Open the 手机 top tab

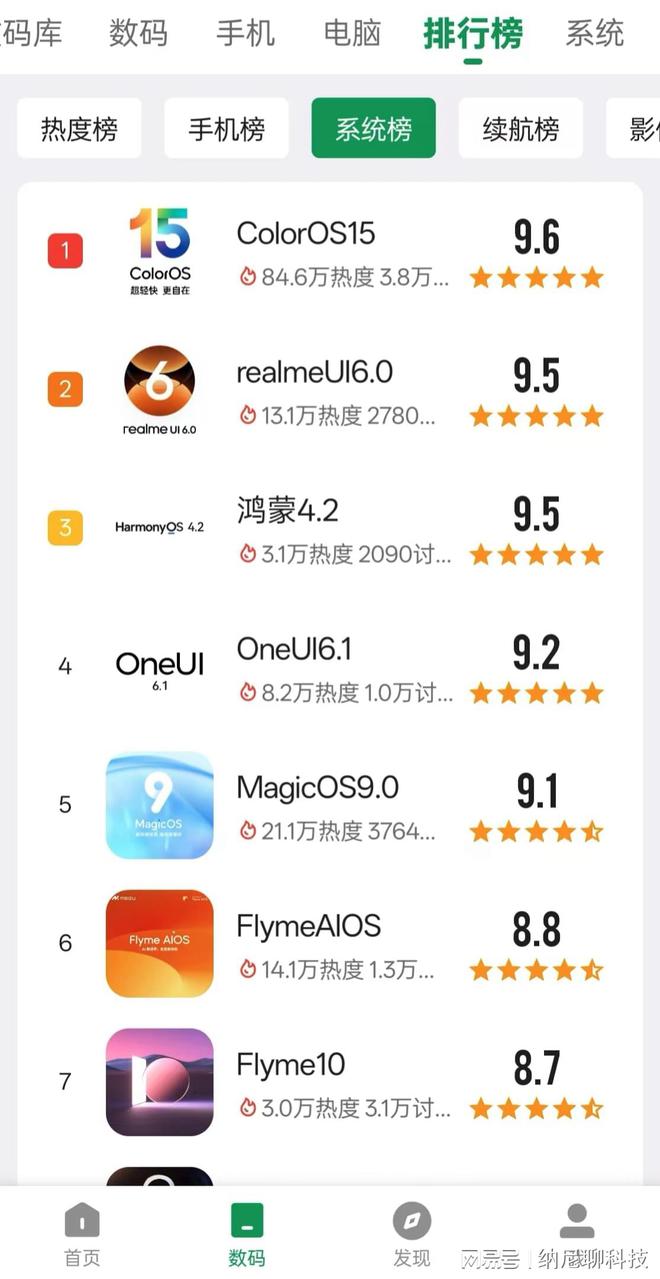pyautogui.click(x=245, y=33)
